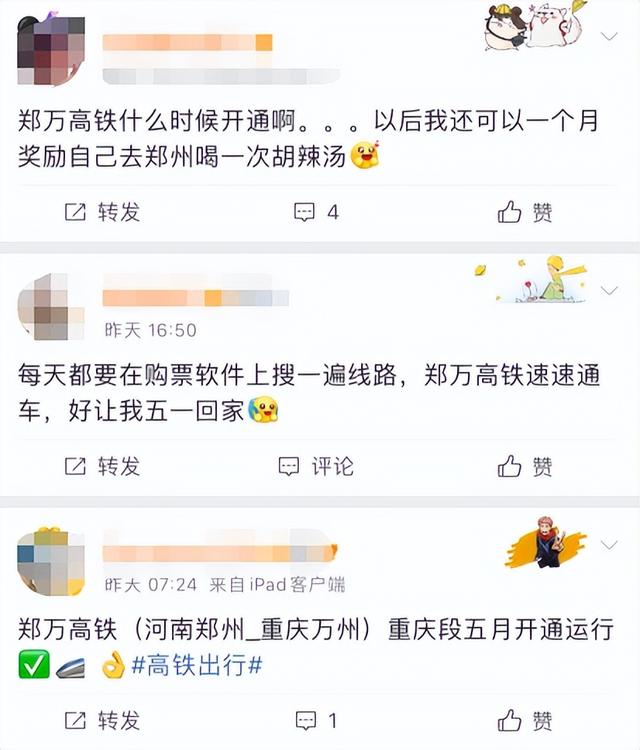
Task: Expand the chevron menu on the 胡辣汤 post
Action: [x=608, y=37]
